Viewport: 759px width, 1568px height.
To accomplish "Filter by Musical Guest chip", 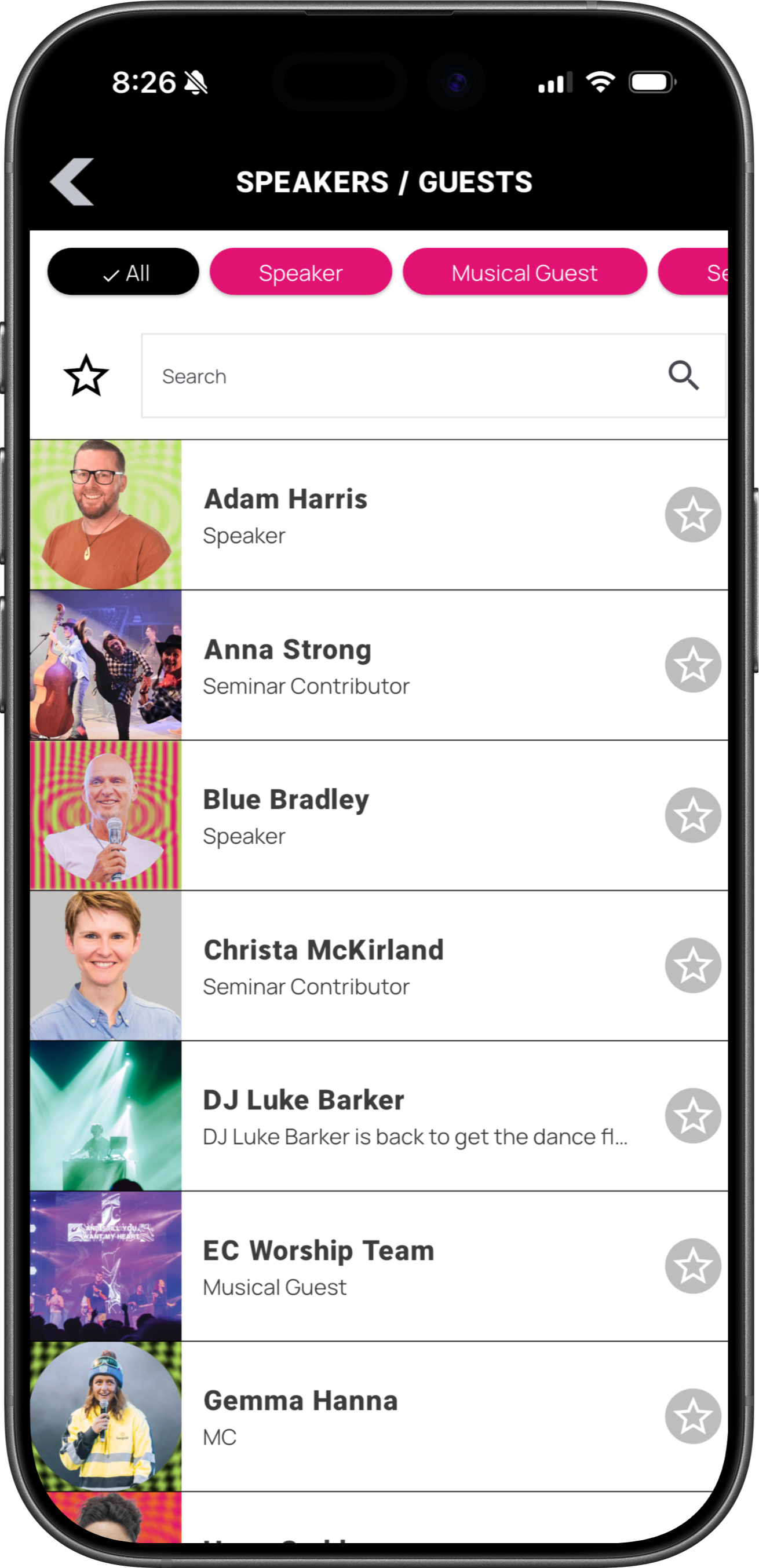I will coord(524,272).
